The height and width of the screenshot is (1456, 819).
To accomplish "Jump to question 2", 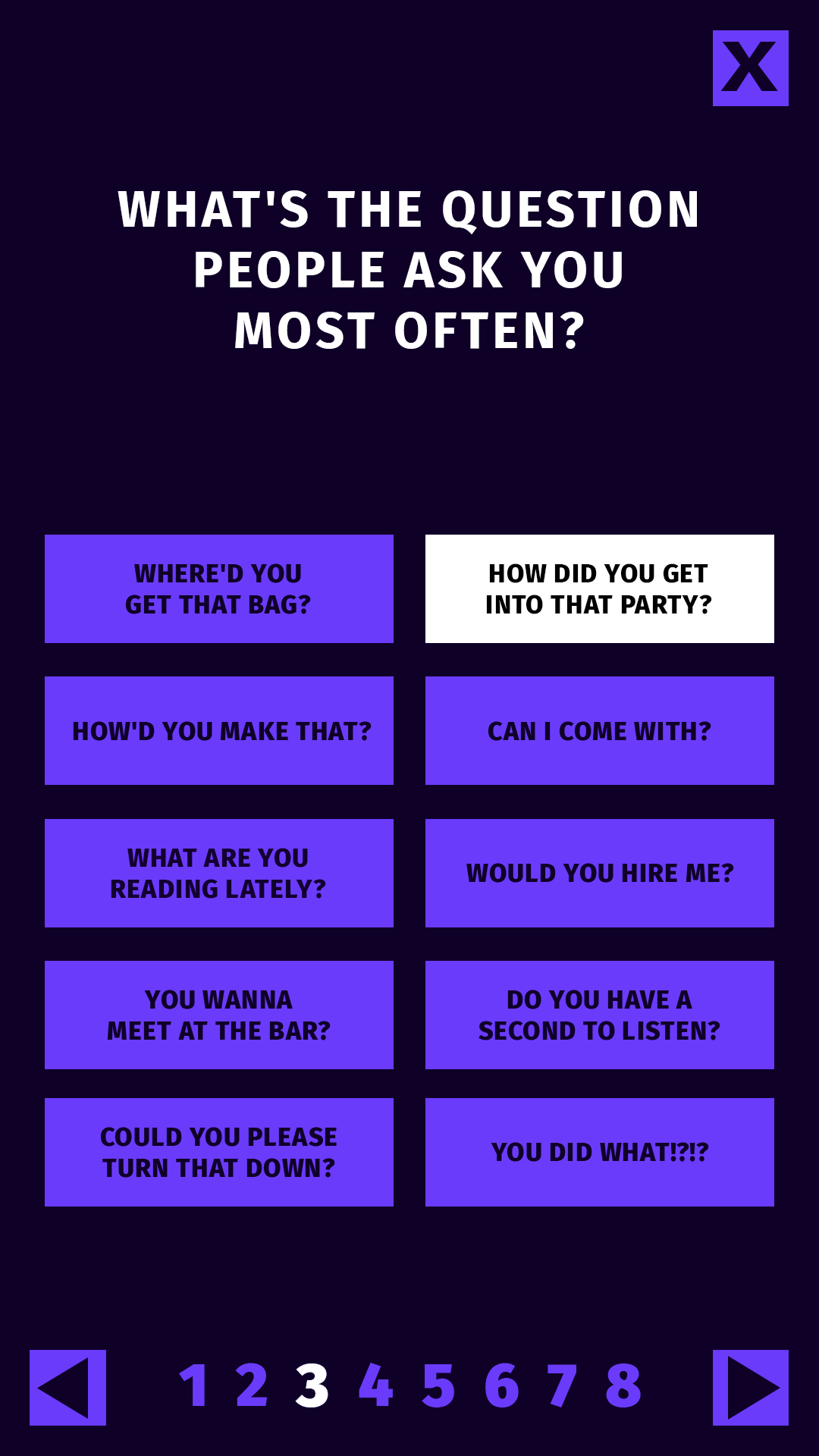I will pyautogui.click(x=252, y=1385).
